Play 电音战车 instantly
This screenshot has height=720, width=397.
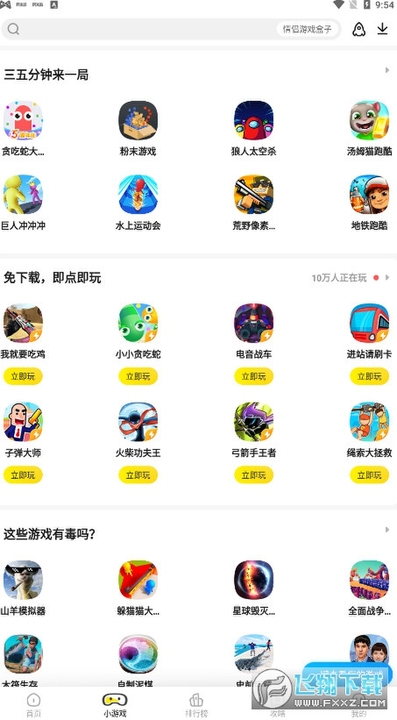pos(254,377)
